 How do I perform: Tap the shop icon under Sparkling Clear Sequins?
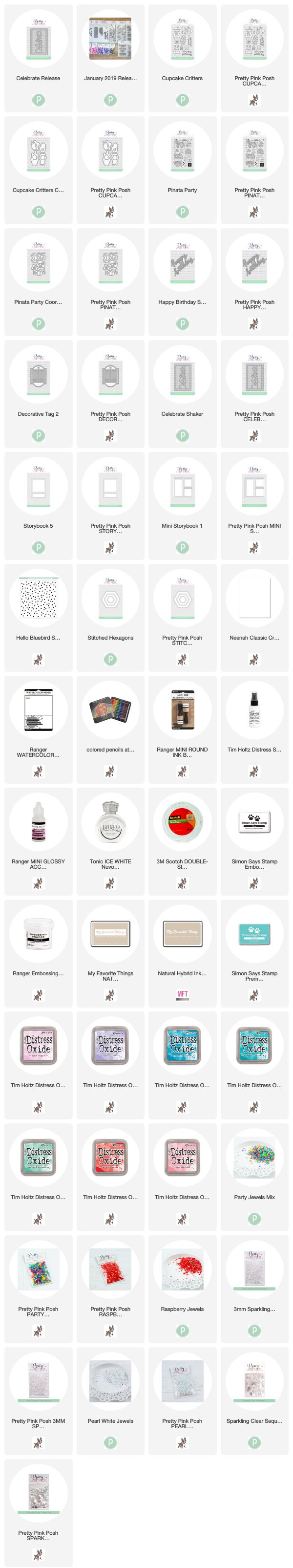pyautogui.click(x=254, y=1442)
